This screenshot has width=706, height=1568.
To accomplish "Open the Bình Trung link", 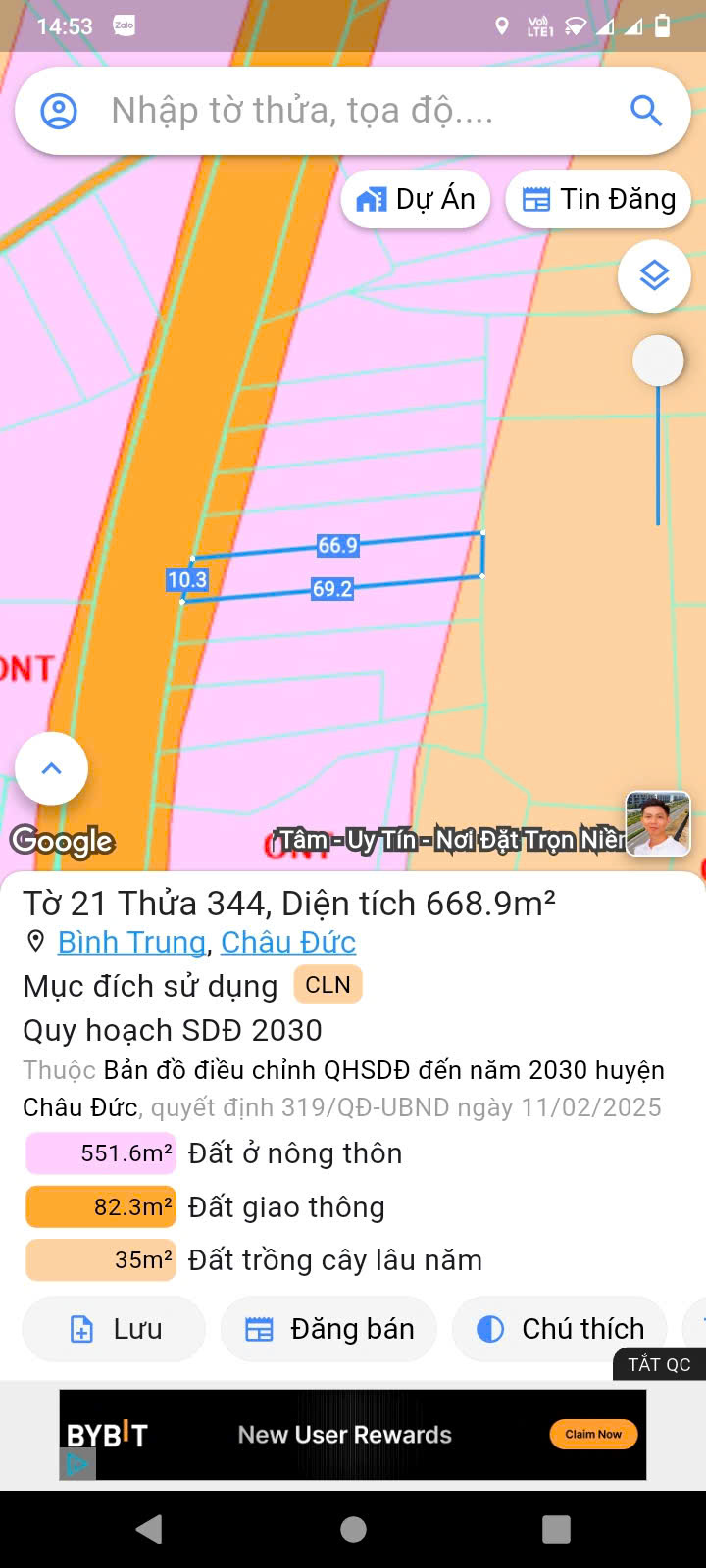I will coord(131,942).
